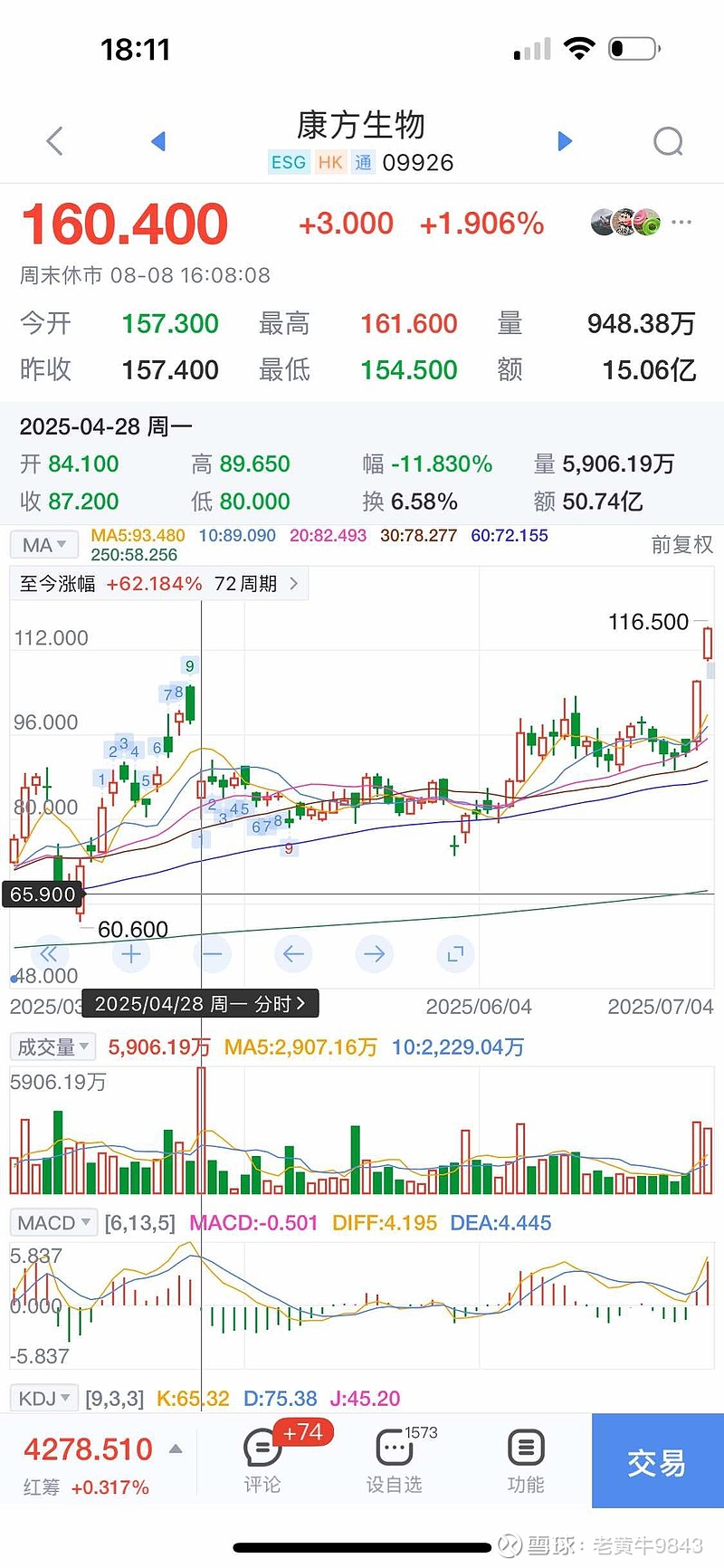The image size is (724, 1568).
Task: Jump to earliest data with double-left arrow
Action: coord(49,953)
